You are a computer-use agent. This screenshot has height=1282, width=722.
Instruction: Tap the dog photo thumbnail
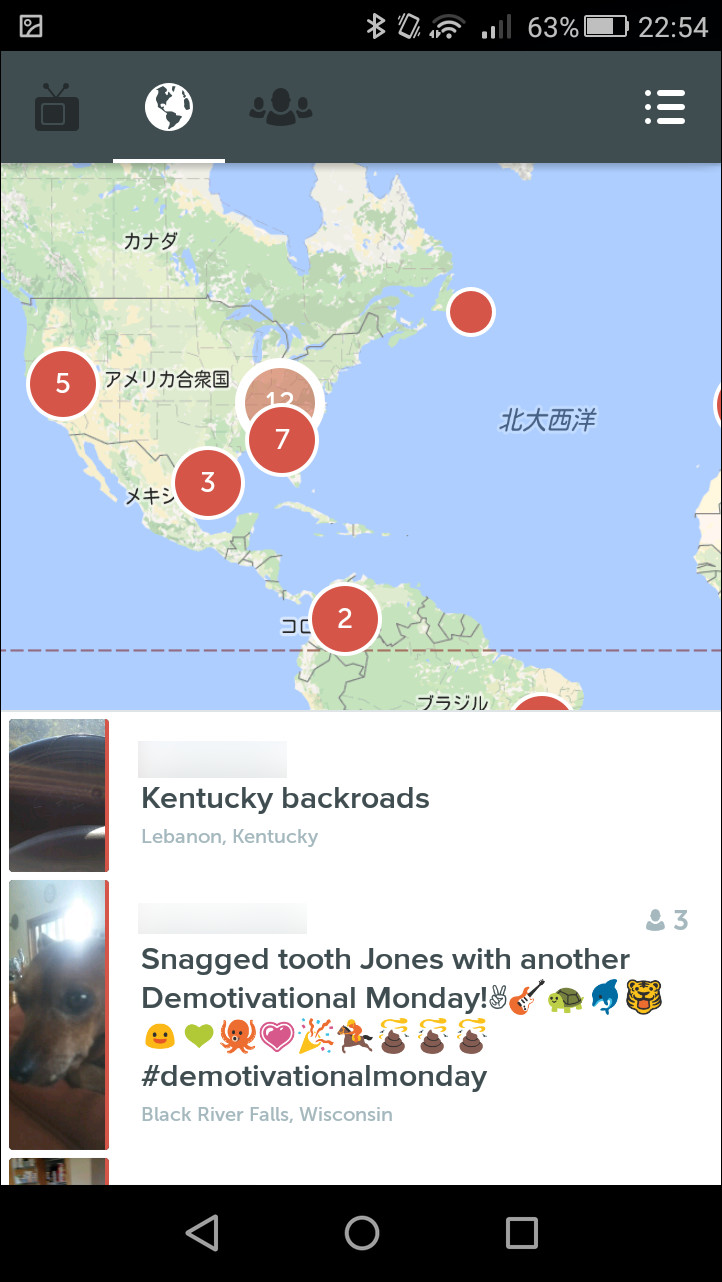[x=57, y=1014]
